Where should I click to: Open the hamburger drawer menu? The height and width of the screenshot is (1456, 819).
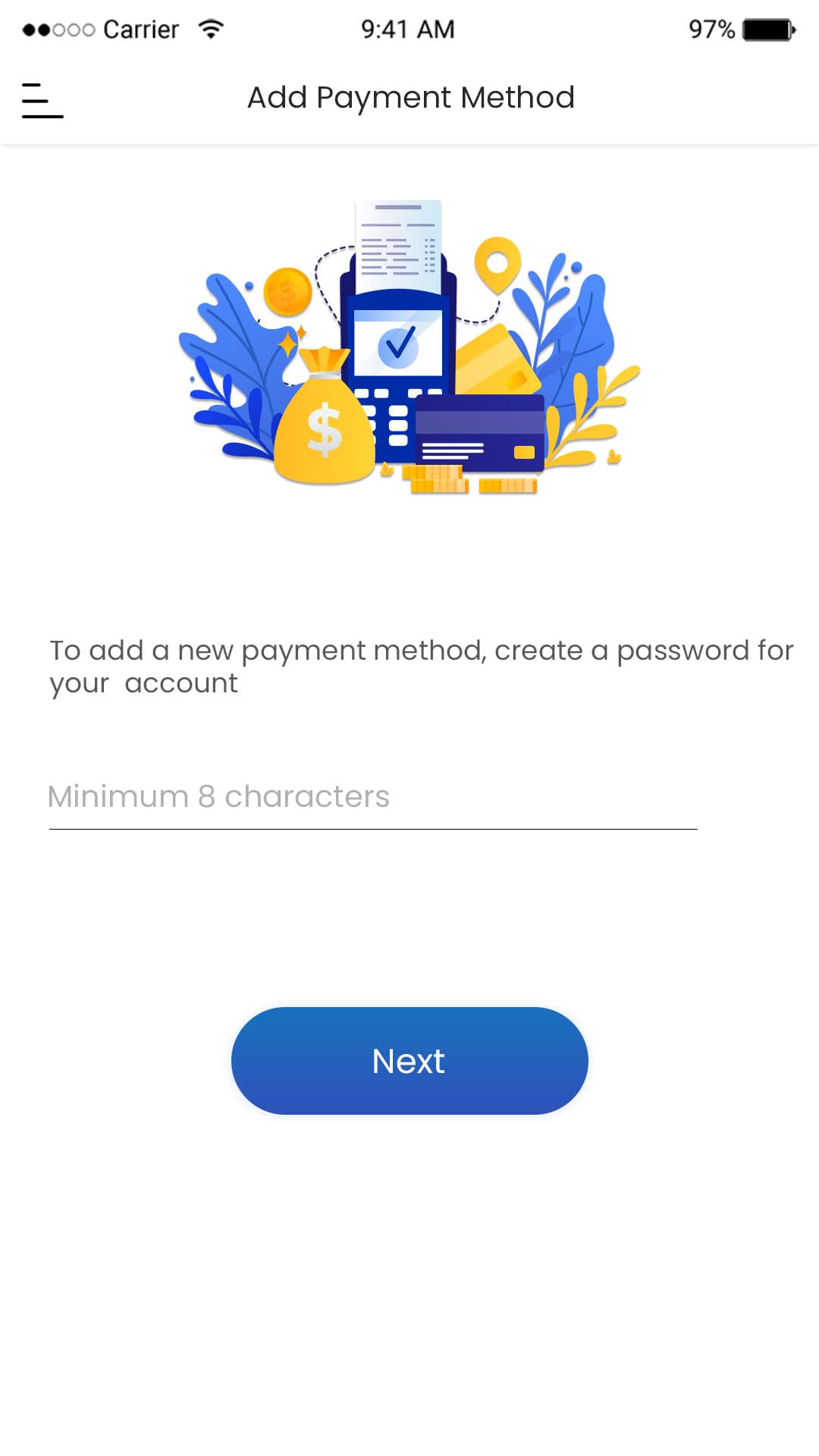point(42,100)
